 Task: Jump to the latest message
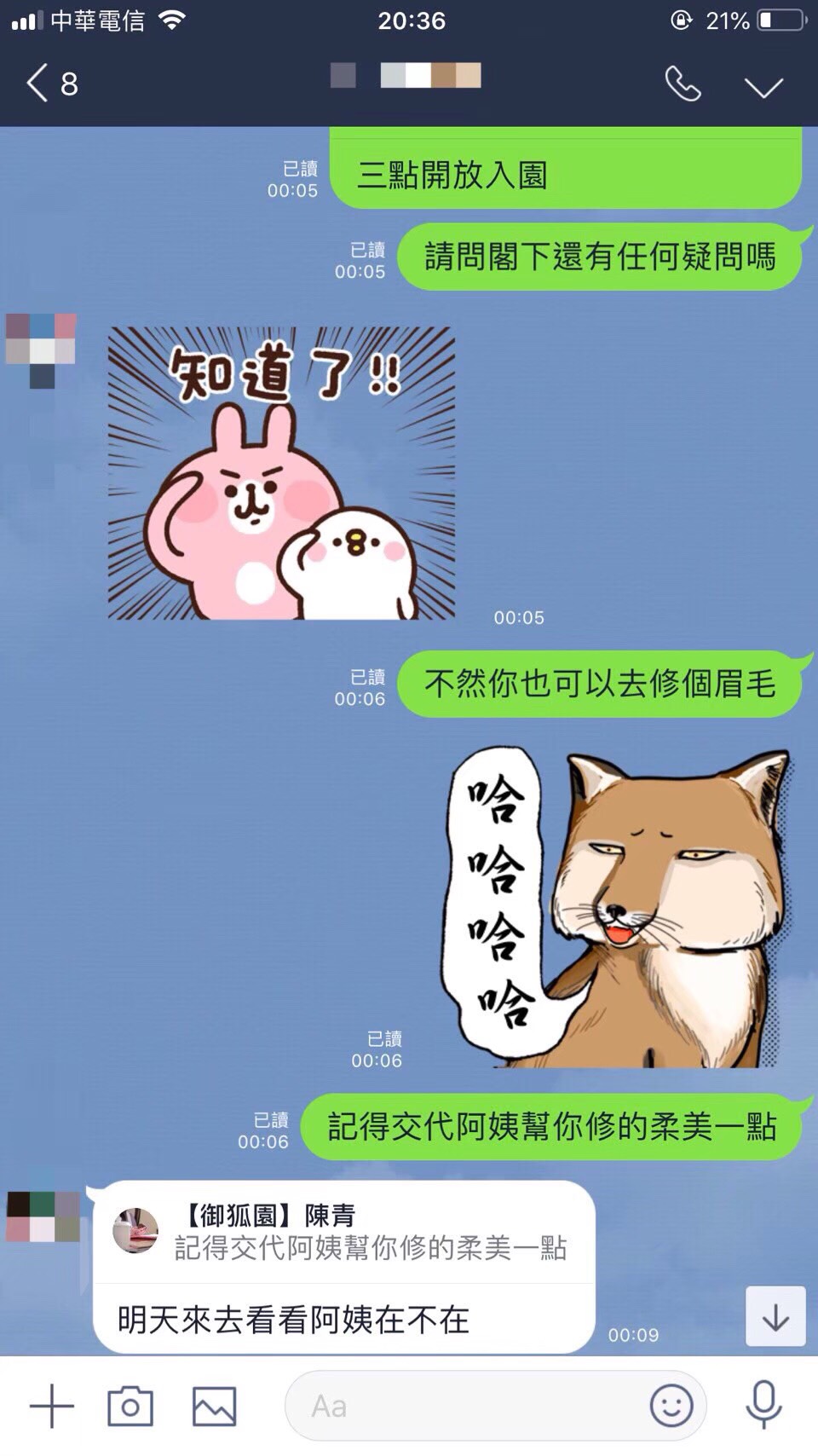tap(775, 1316)
